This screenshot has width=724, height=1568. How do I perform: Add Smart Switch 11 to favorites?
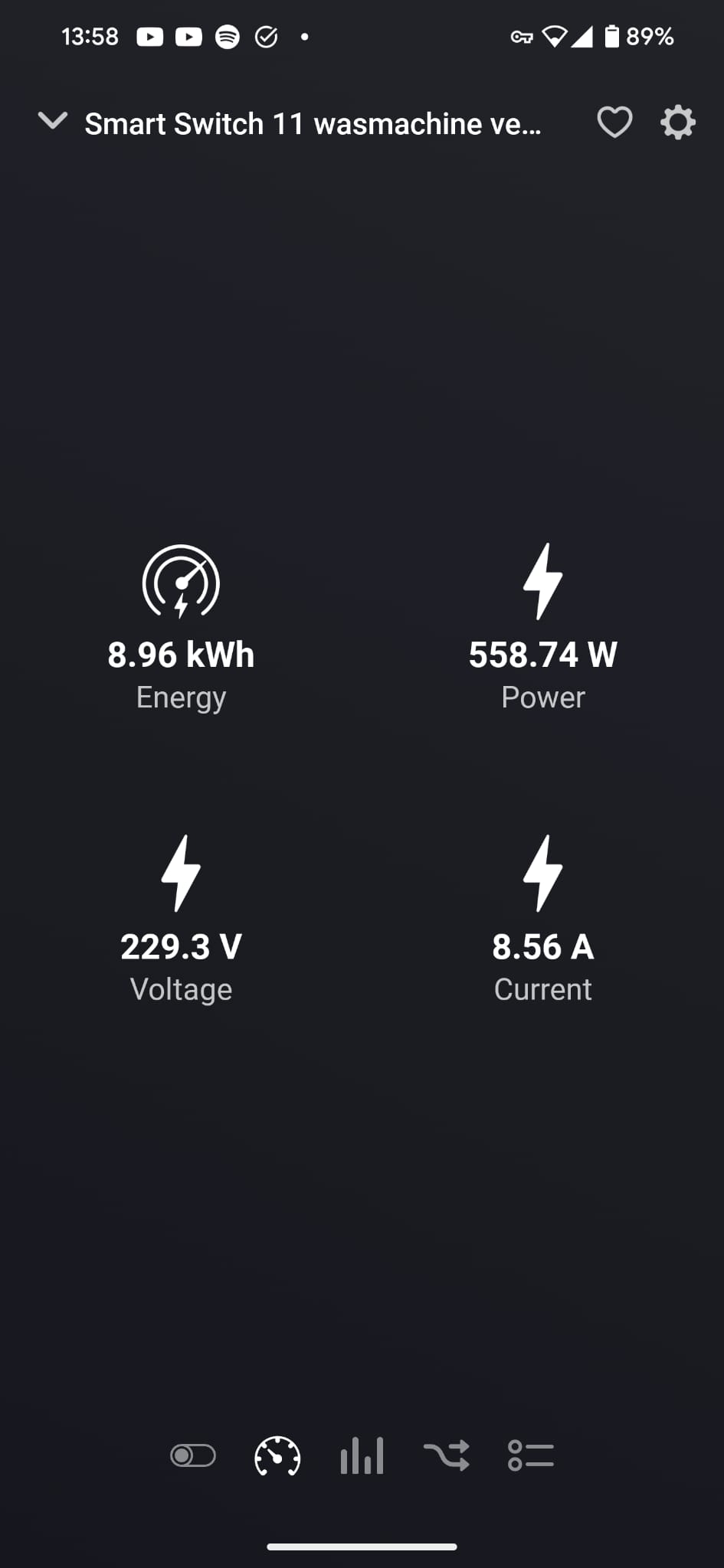(x=614, y=122)
